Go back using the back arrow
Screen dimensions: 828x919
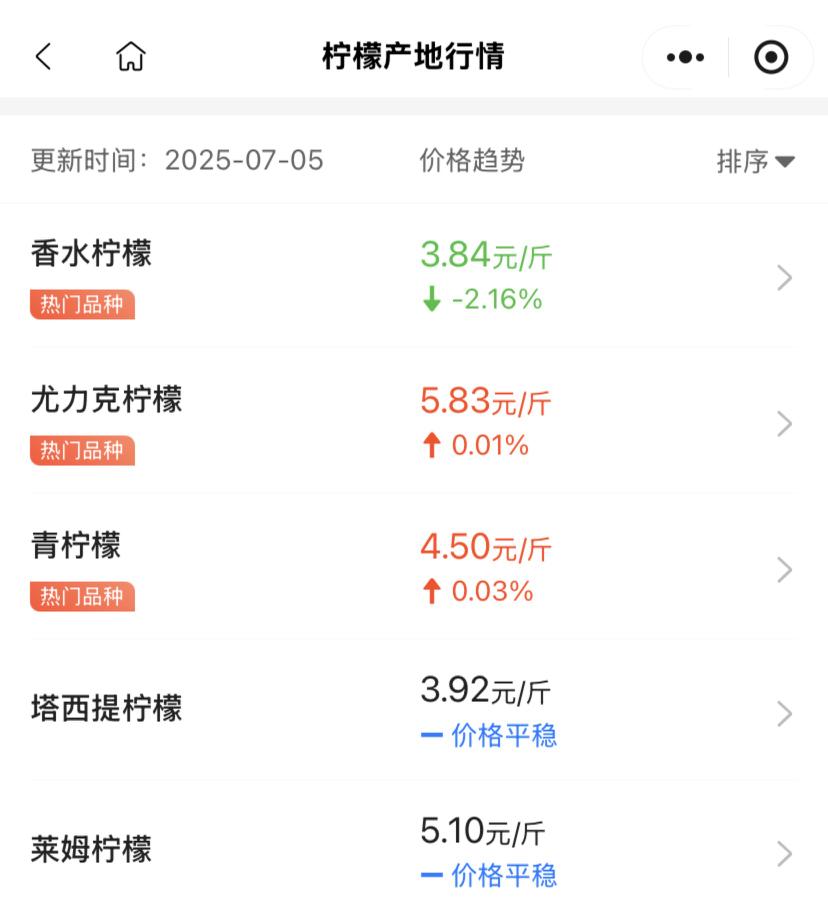(43, 57)
